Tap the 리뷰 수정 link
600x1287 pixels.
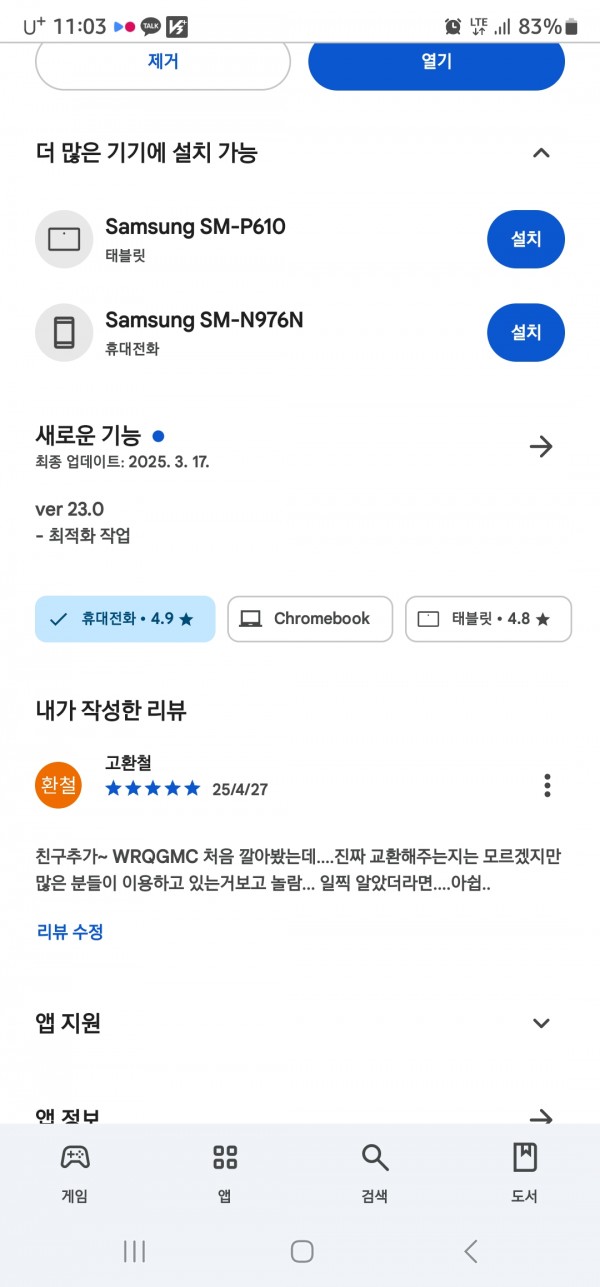[x=70, y=932]
